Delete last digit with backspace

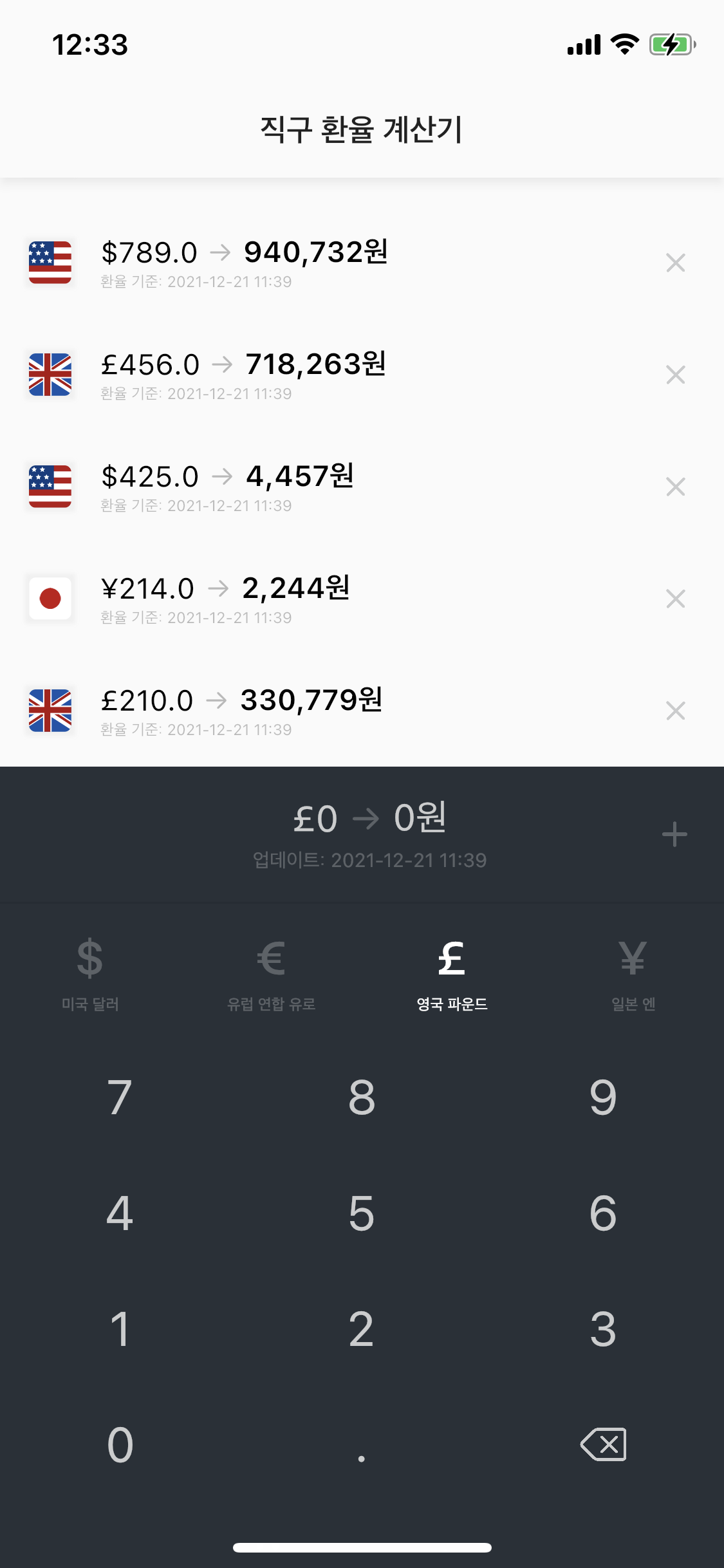(603, 1444)
